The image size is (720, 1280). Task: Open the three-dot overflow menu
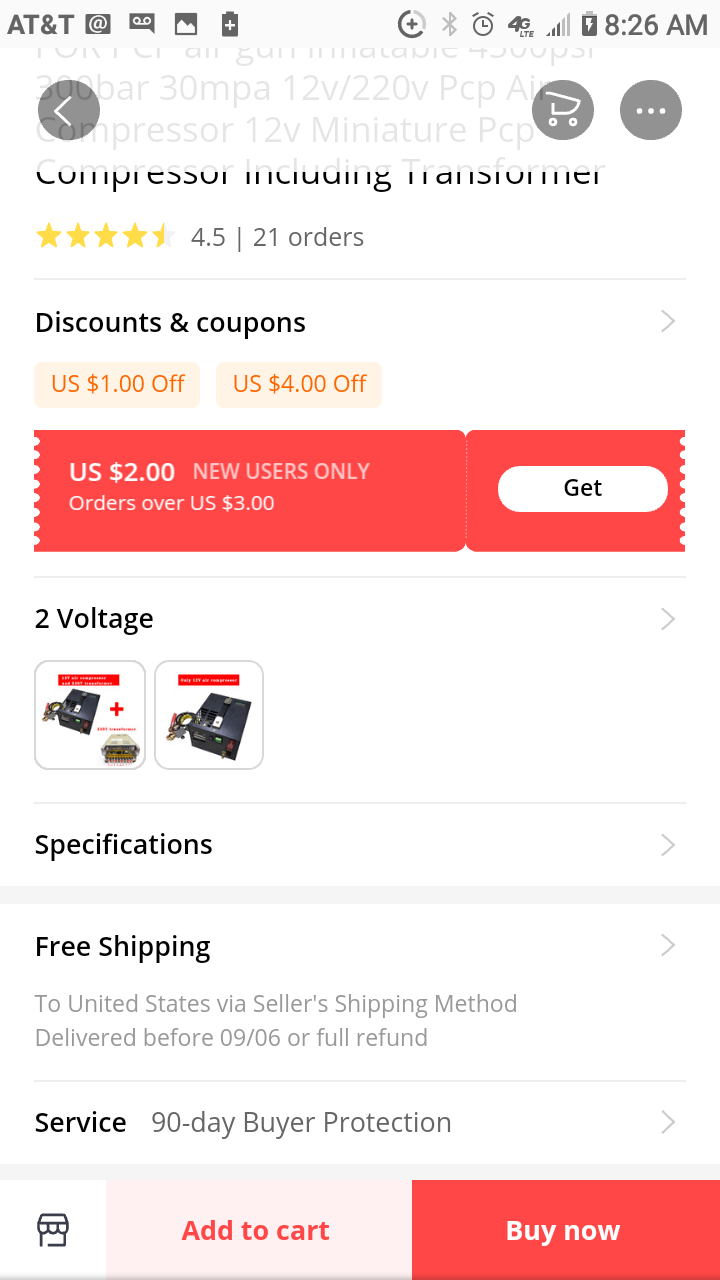651,110
